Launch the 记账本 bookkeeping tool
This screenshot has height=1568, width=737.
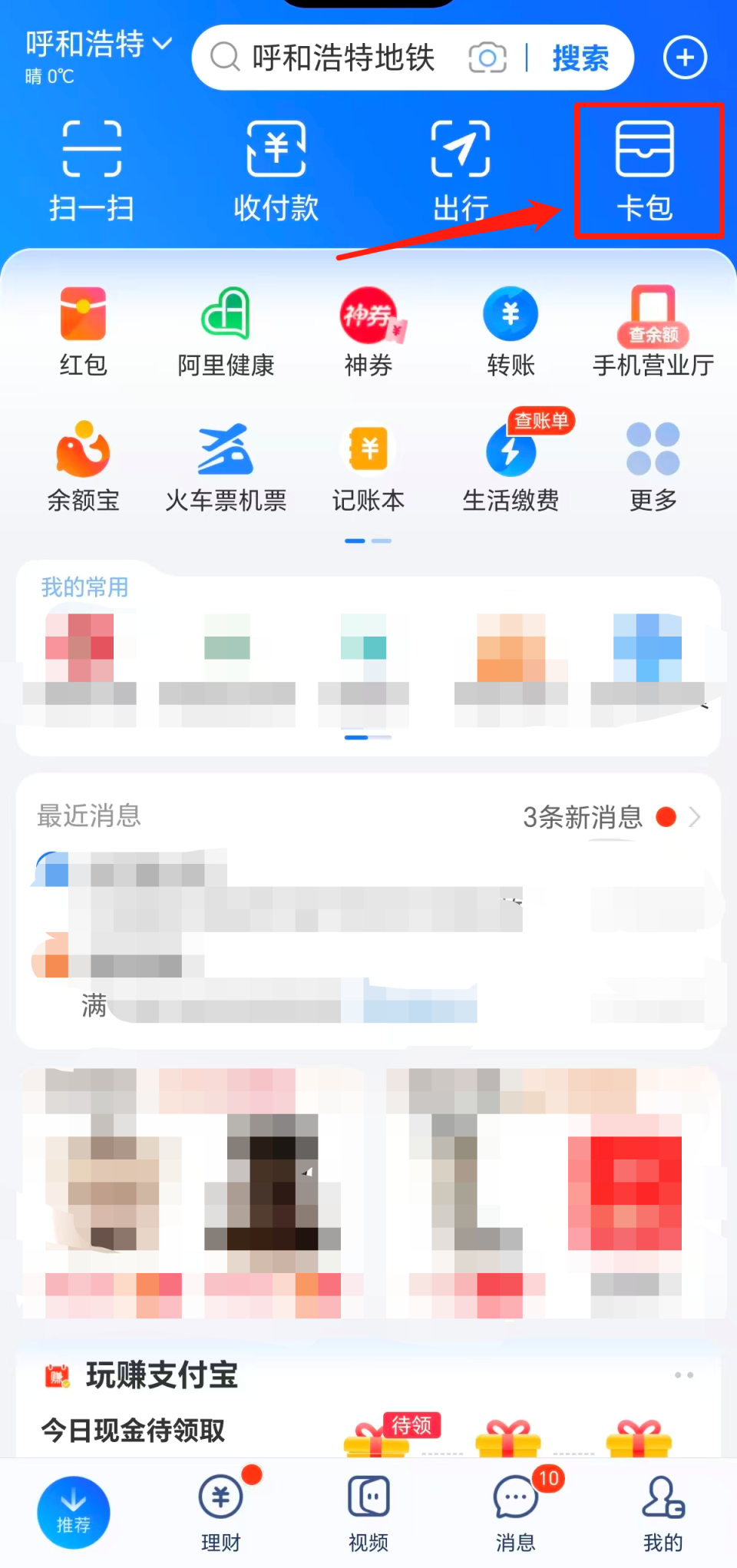(368, 461)
